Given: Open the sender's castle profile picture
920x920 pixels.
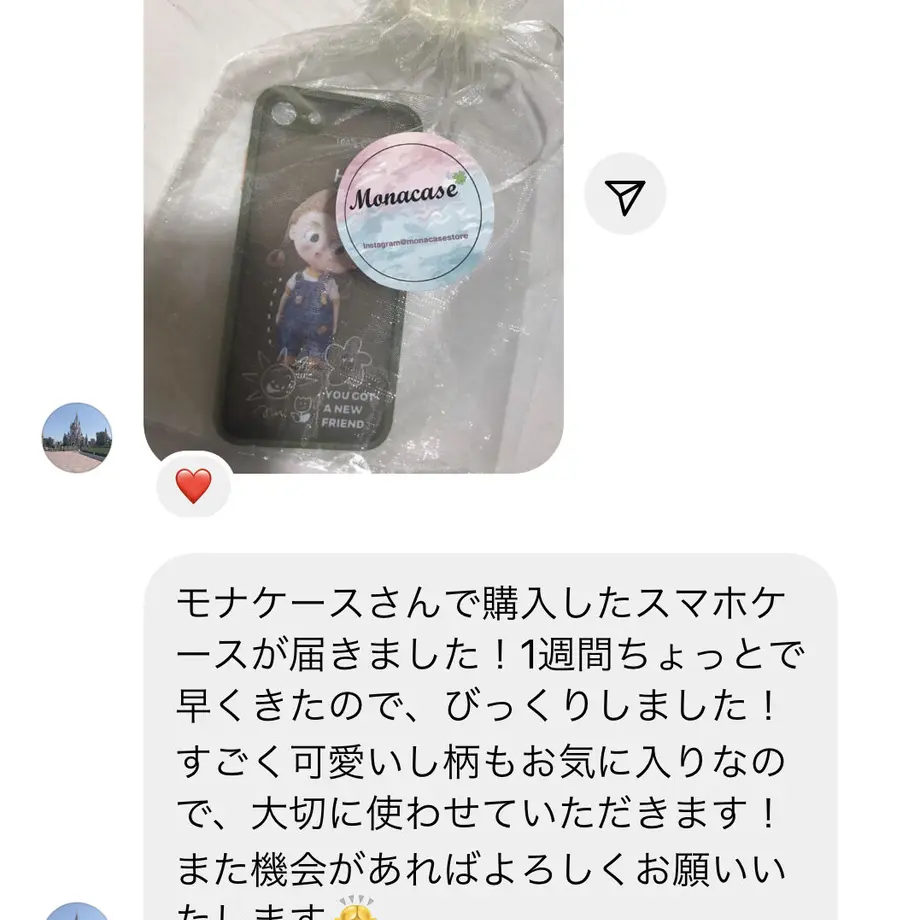Looking at the screenshot, I should 76,438.
